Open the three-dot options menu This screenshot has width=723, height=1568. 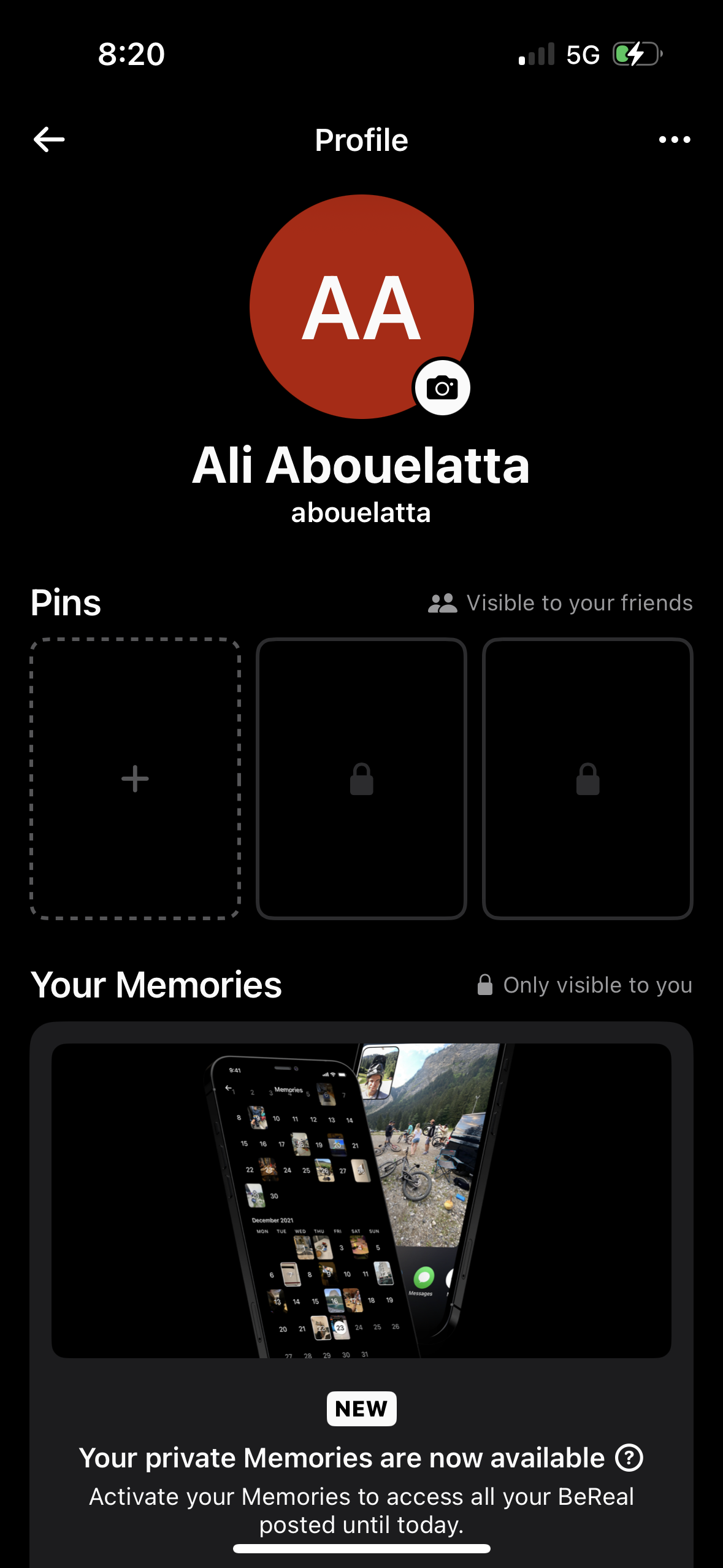point(673,139)
